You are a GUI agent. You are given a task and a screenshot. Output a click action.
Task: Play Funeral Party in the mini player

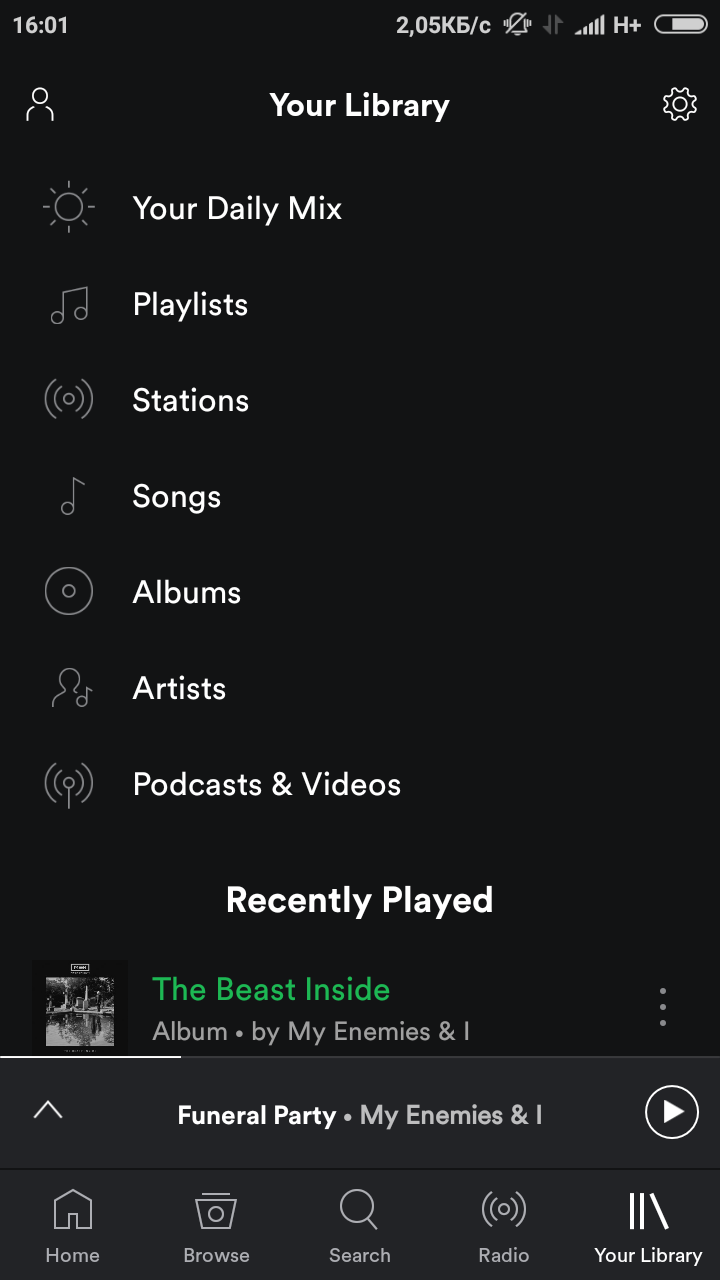pos(671,1112)
